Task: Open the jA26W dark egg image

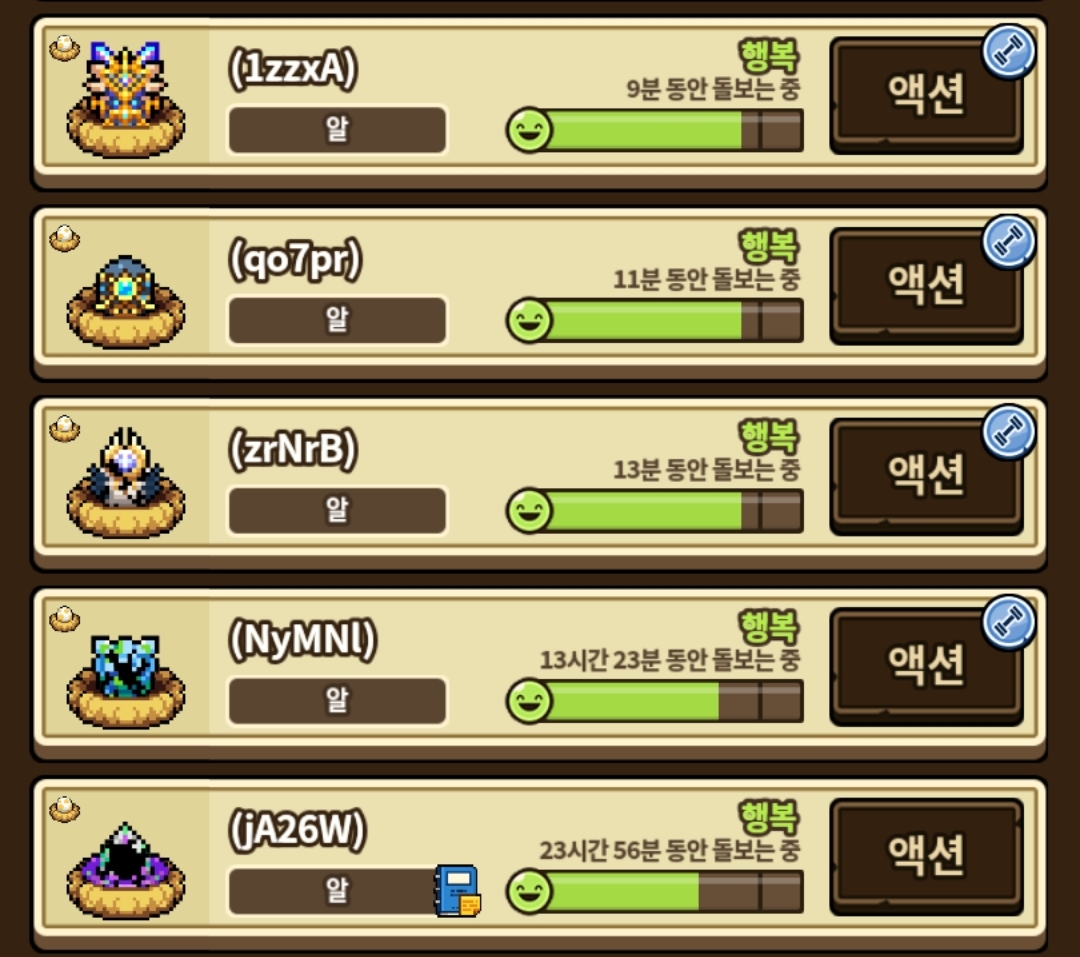Action: click(x=125, y=869)
